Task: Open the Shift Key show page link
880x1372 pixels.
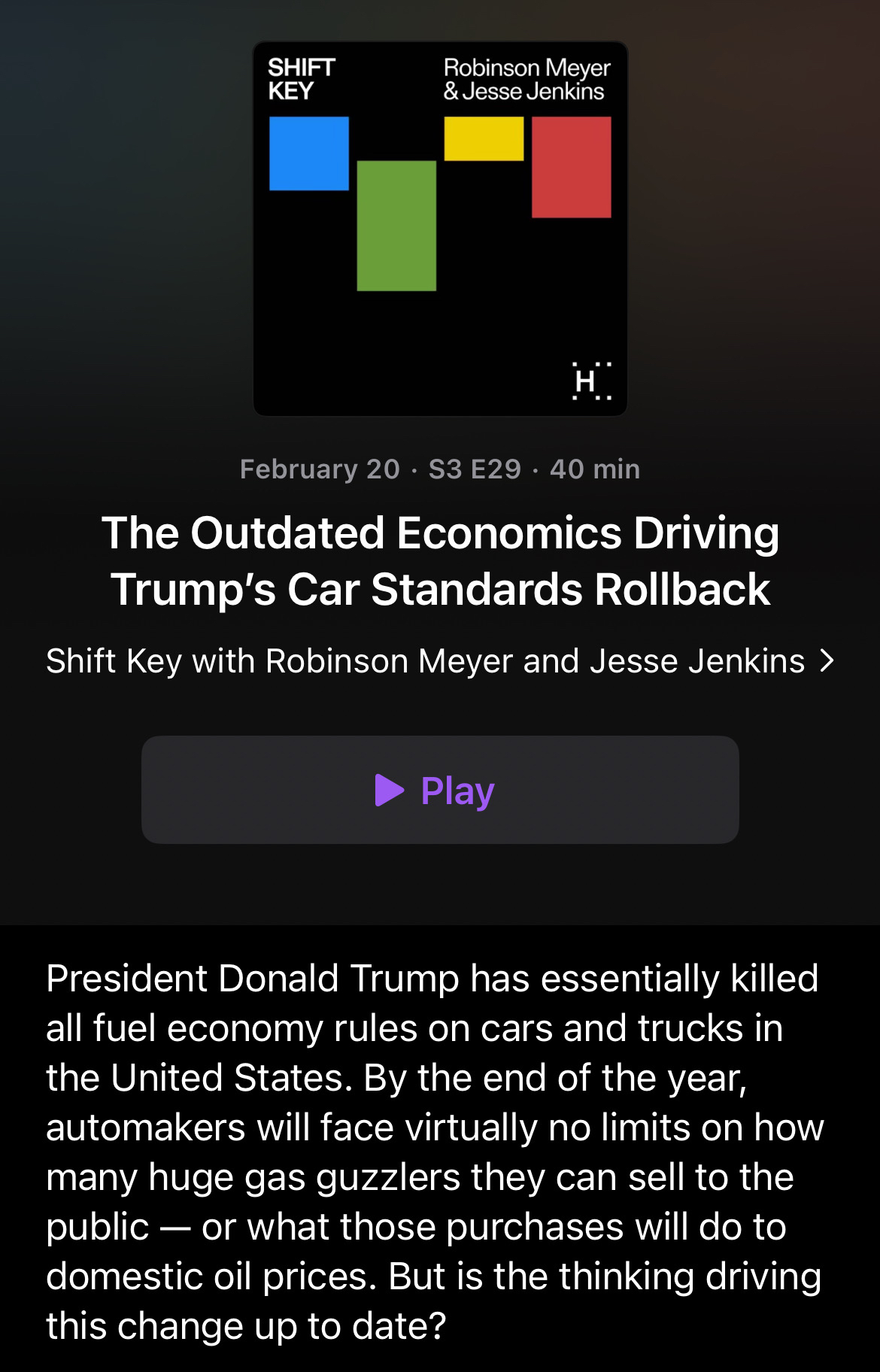Action: click(439, 661)
